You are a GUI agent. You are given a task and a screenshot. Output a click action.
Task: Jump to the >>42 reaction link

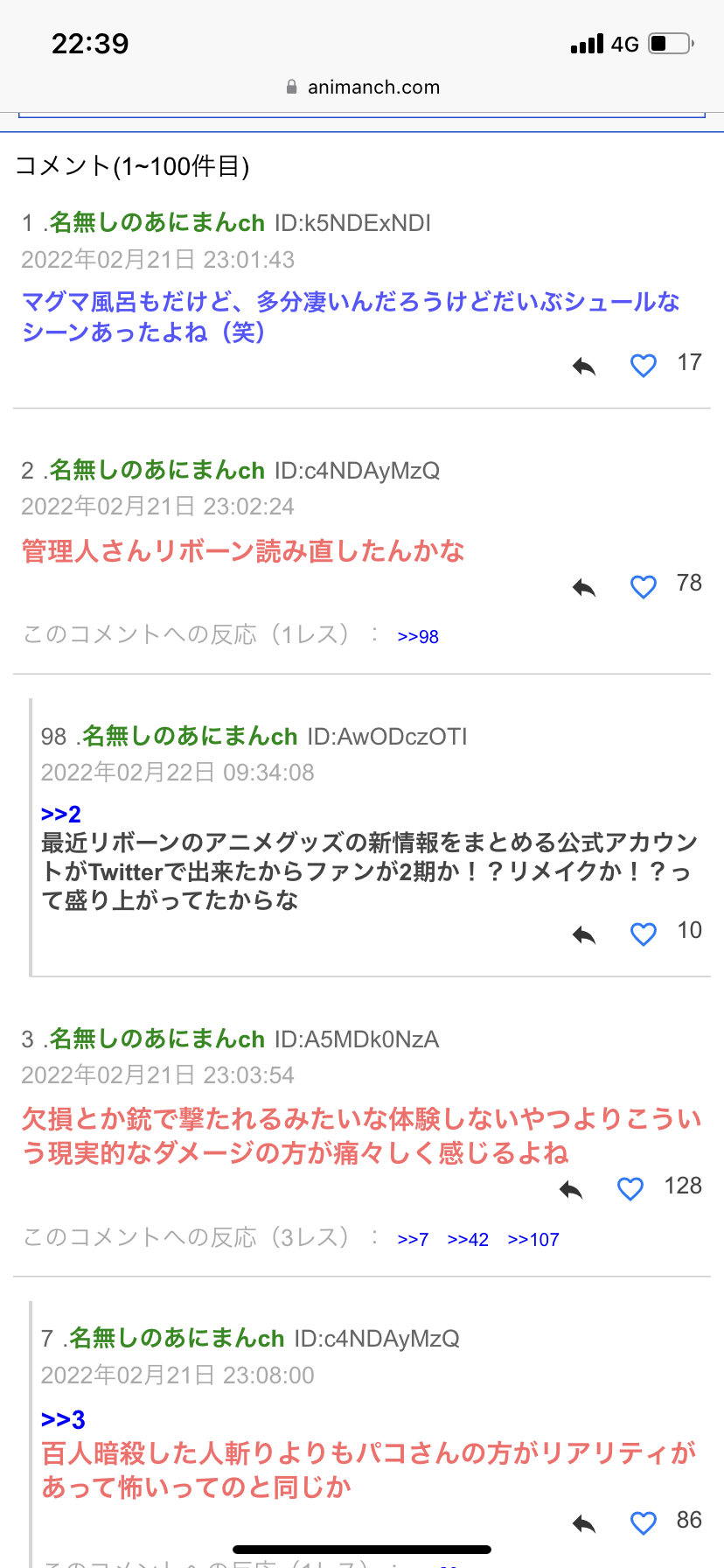click(468, 1240)
